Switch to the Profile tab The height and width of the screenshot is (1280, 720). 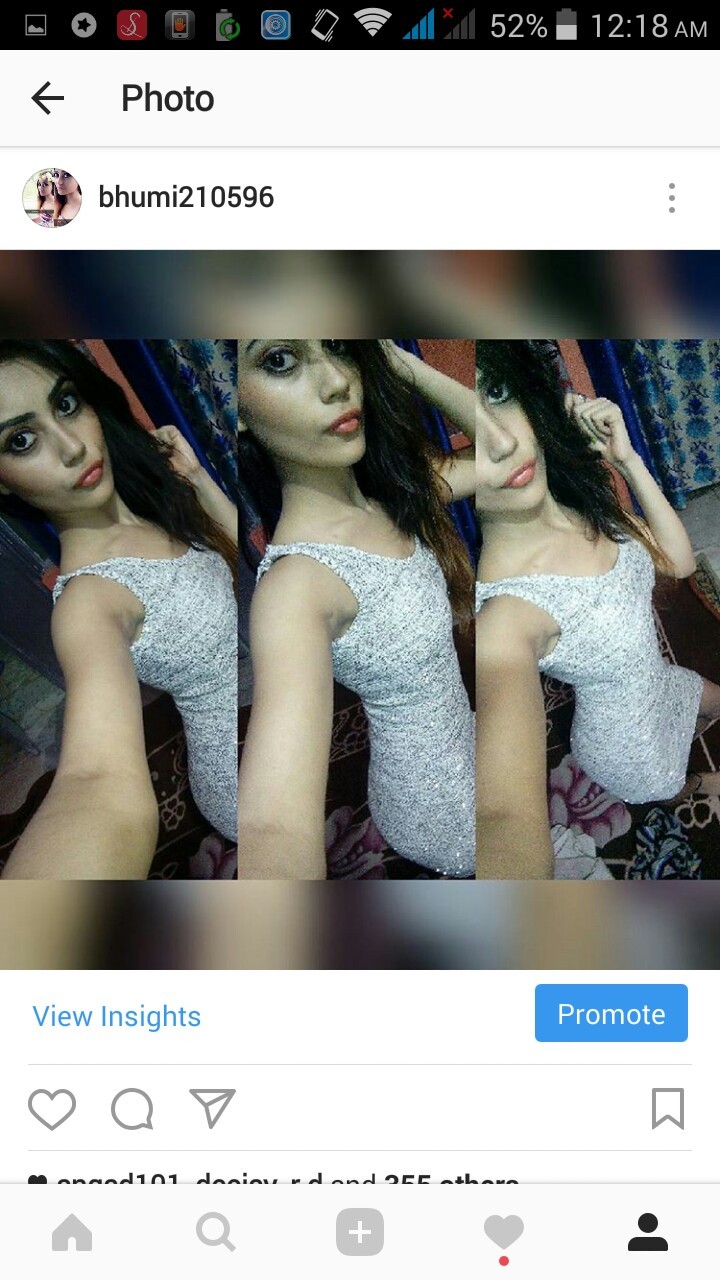pyautogui.click(x=647, y=1232)
